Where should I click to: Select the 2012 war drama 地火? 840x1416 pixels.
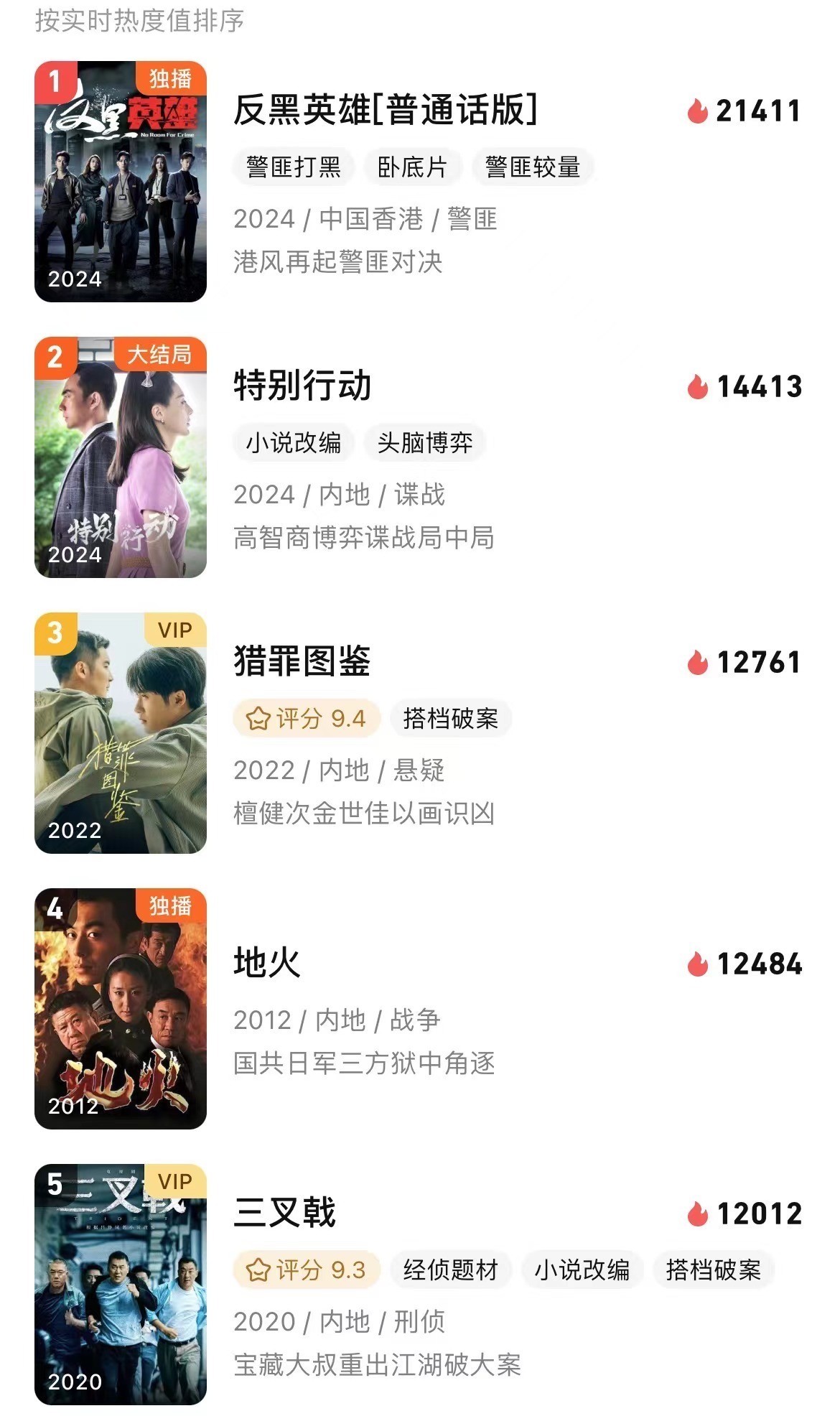[x=266, y=963]
